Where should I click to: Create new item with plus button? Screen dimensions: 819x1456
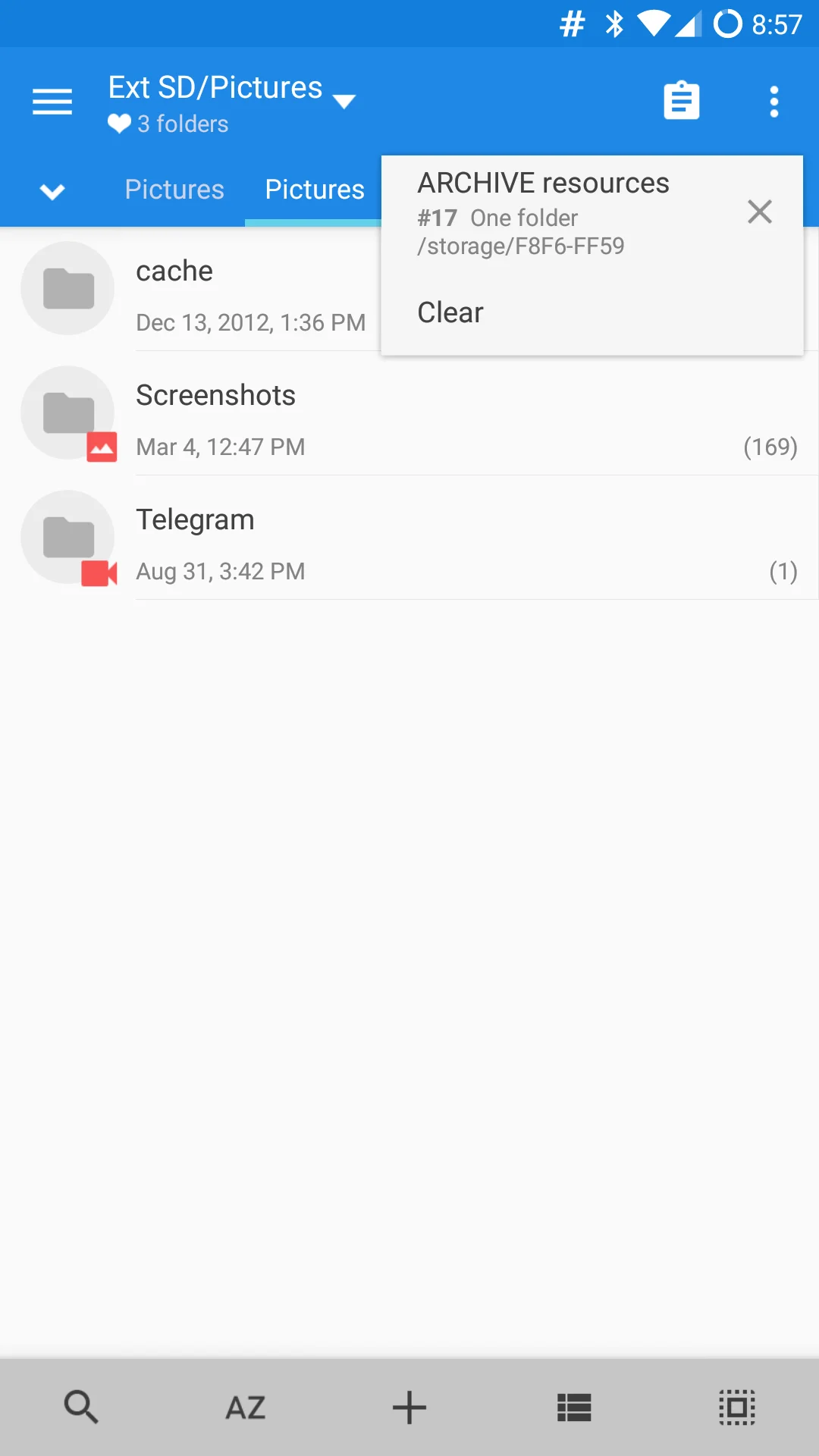coord(409,1407)
